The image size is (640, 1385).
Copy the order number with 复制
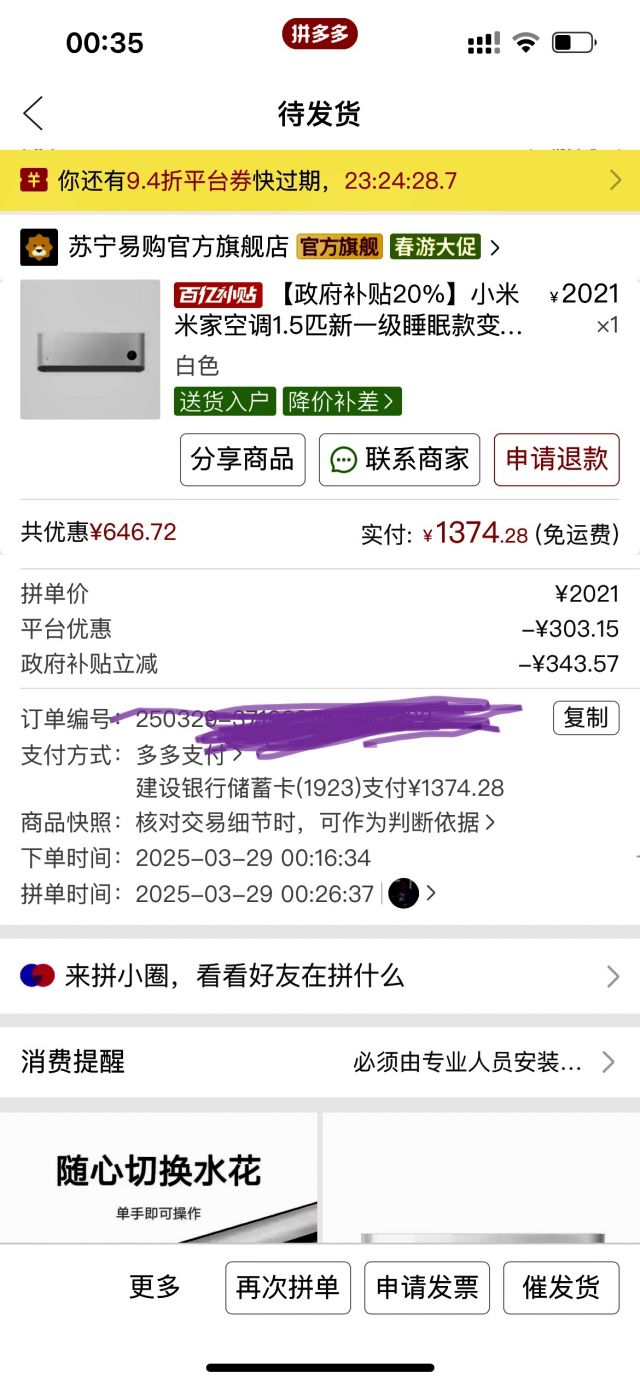[x=585, y=718]
